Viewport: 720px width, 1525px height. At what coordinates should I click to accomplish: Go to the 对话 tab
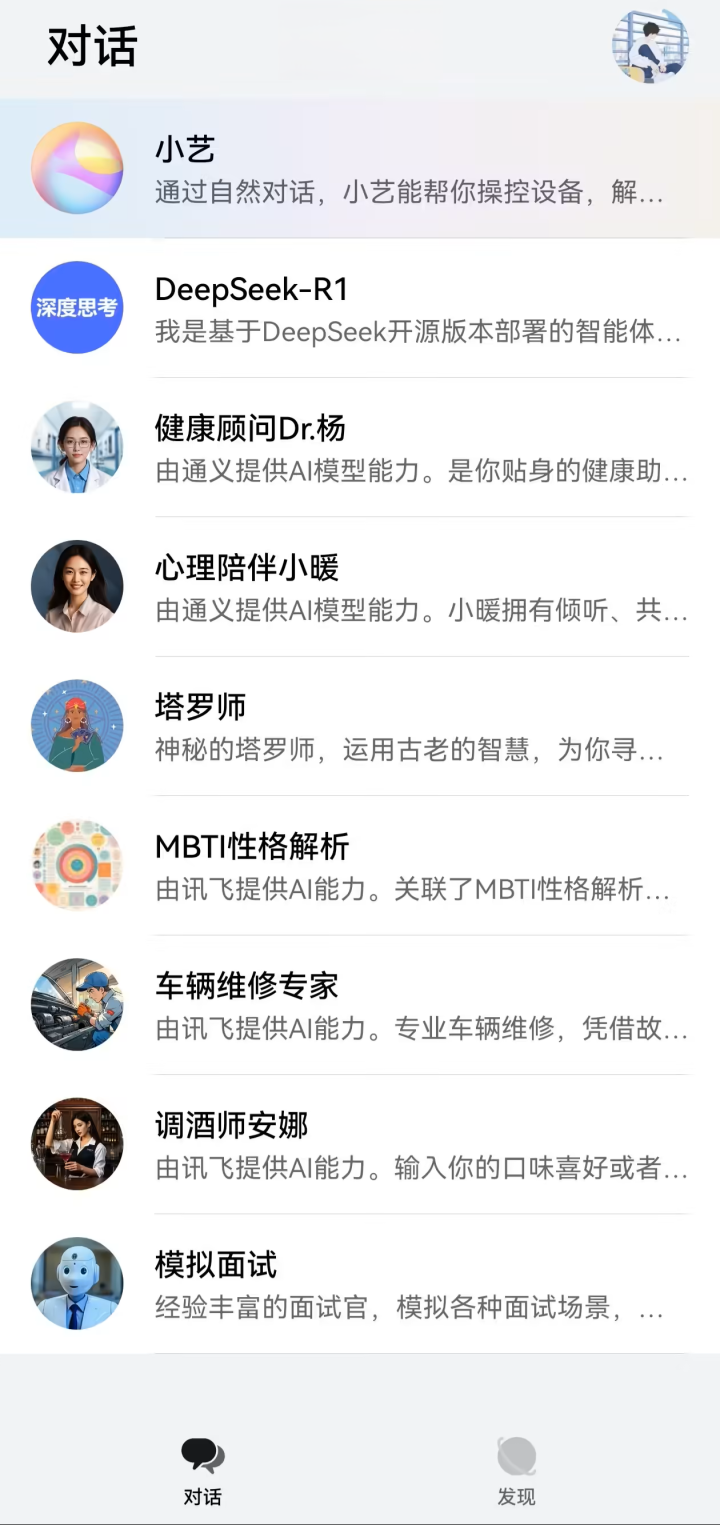click(x=203, y=1470)
